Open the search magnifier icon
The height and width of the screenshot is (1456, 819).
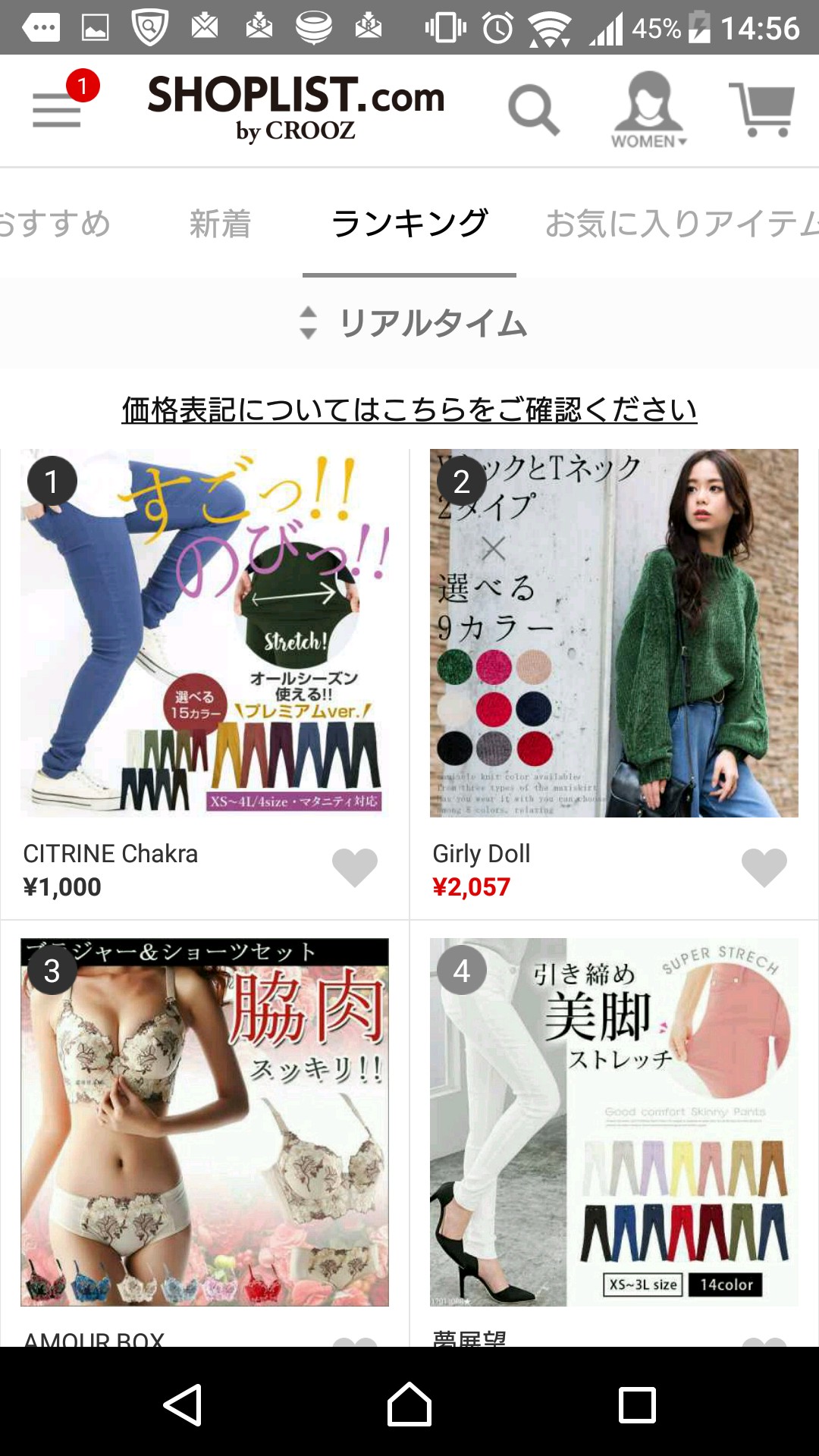(x=534, y=110)
